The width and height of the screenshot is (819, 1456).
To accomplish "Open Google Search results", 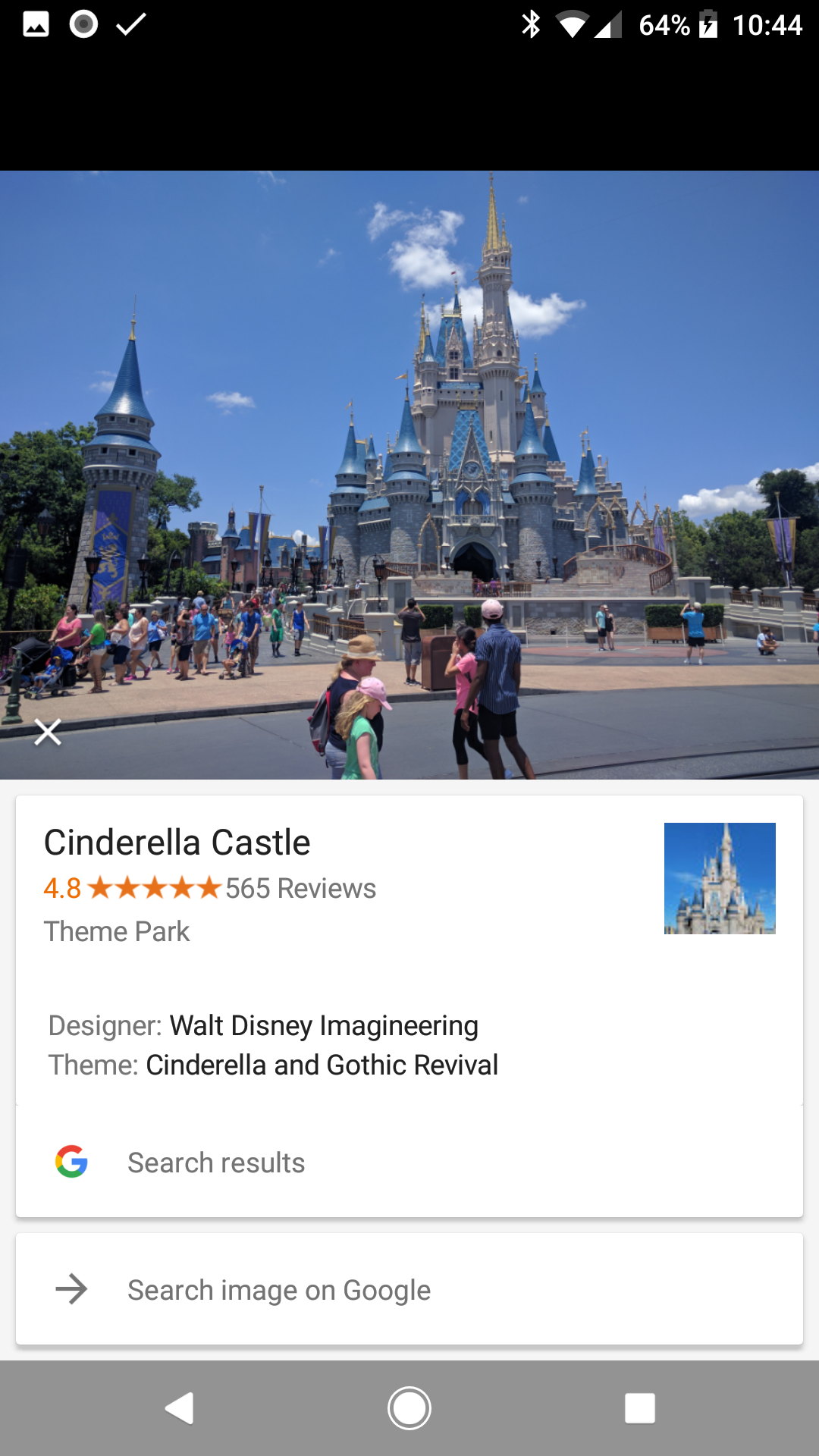I will (x=216, y=1163).
